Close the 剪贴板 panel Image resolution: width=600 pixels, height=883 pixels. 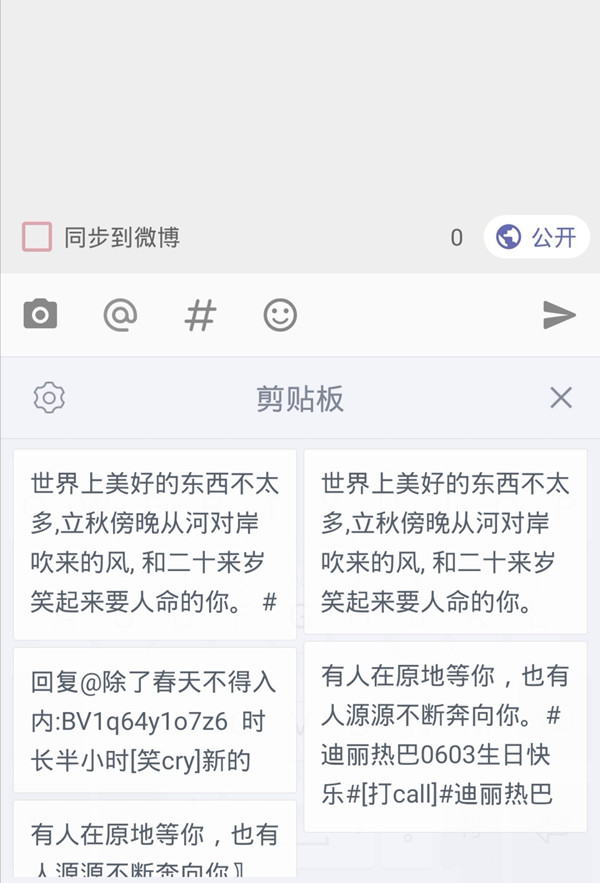(x=561, y=398)
